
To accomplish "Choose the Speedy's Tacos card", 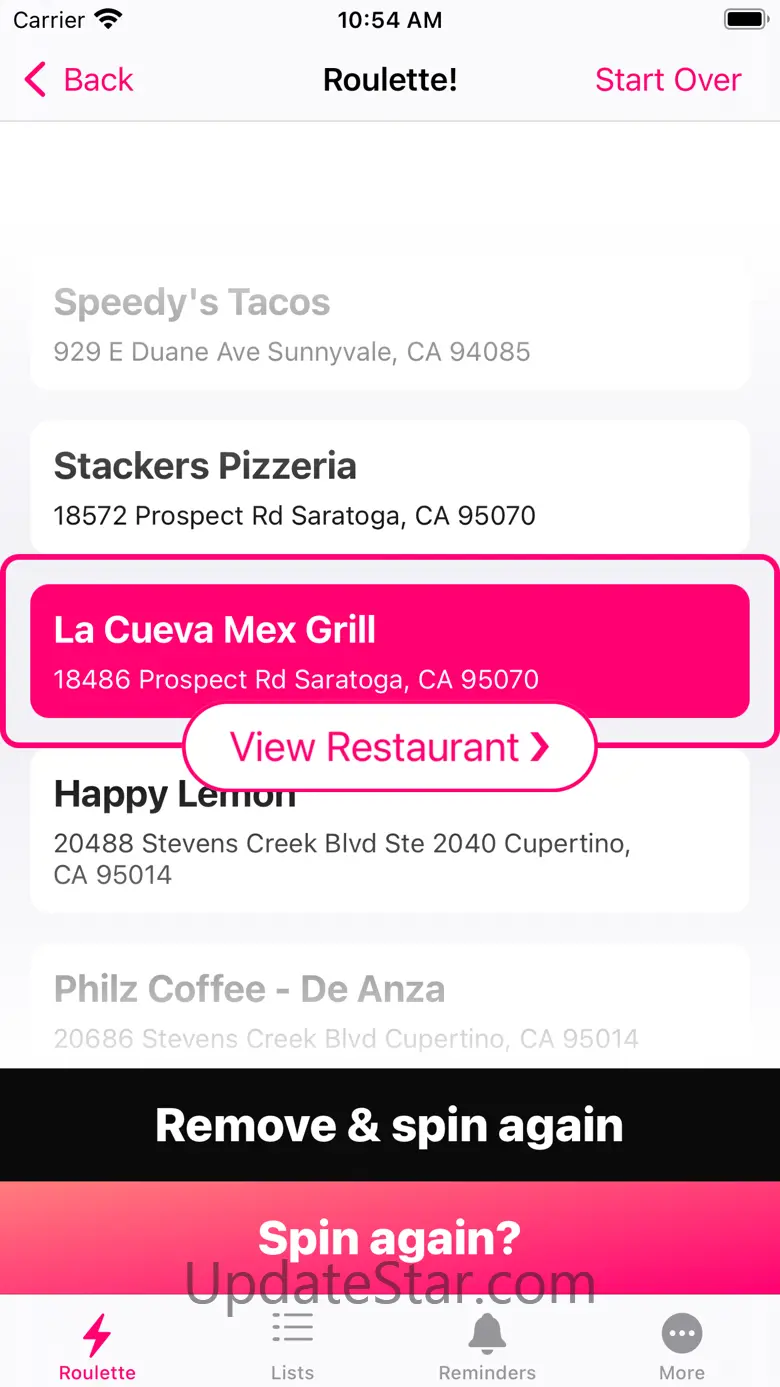I will [390, 324].
